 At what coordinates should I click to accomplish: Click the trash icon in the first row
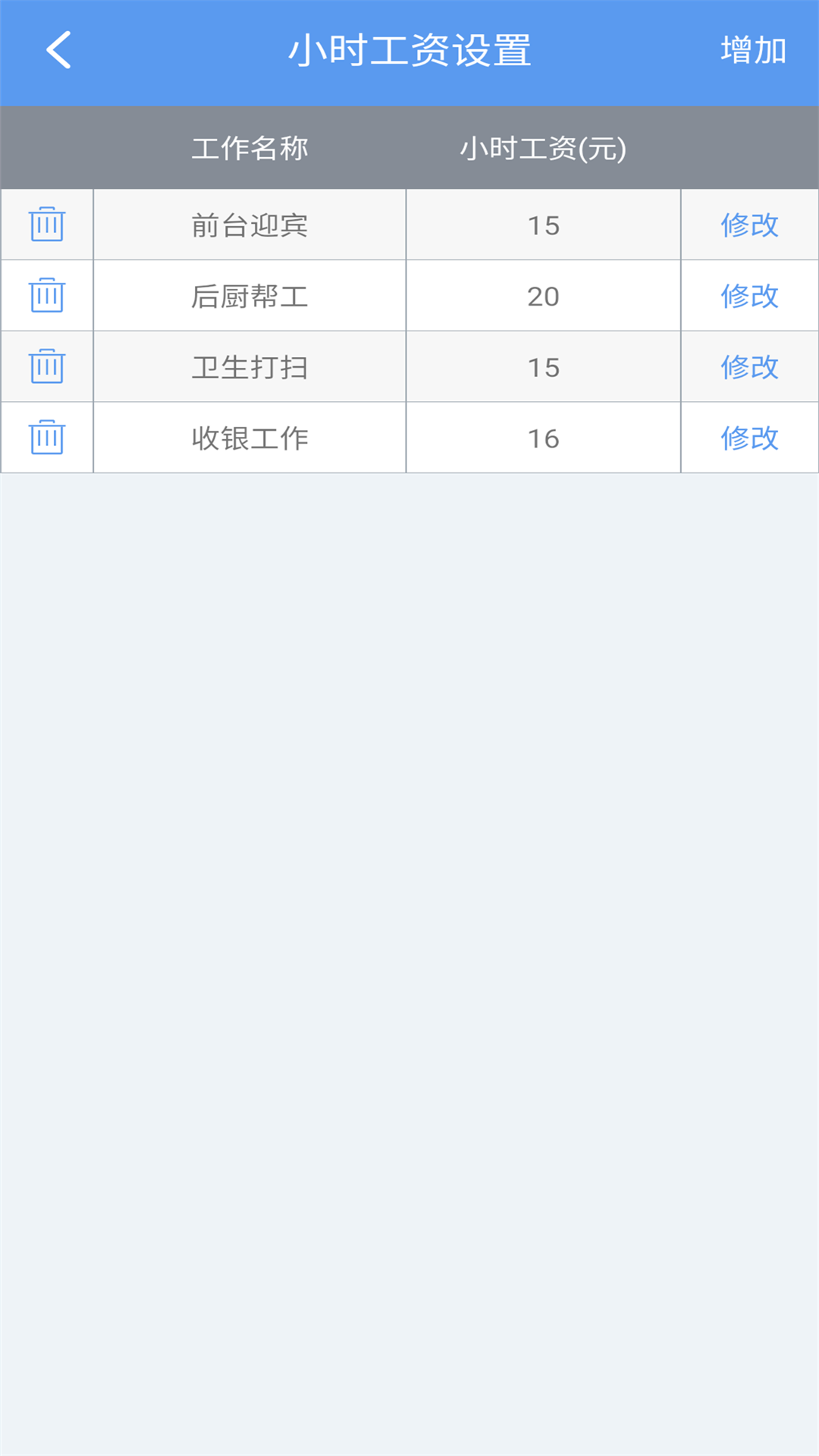pos(46,224)
